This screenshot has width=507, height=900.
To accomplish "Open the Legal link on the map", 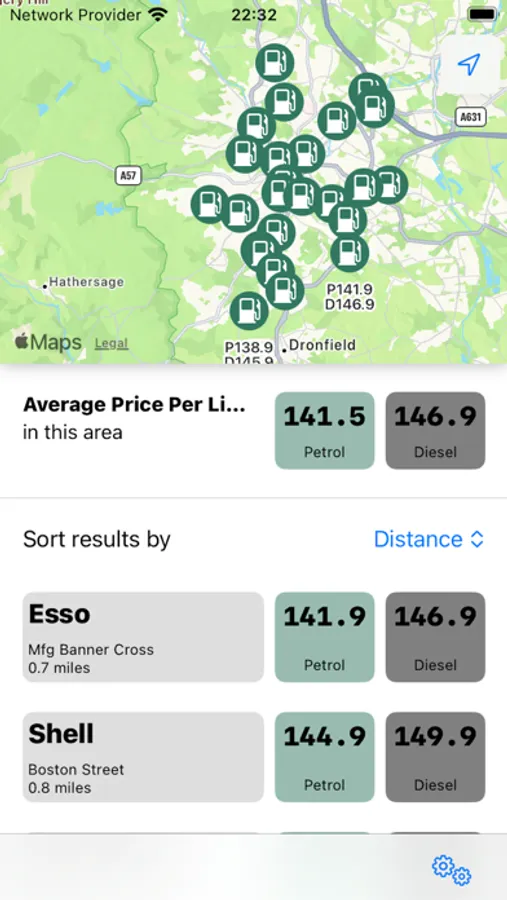I will point(111,344).
